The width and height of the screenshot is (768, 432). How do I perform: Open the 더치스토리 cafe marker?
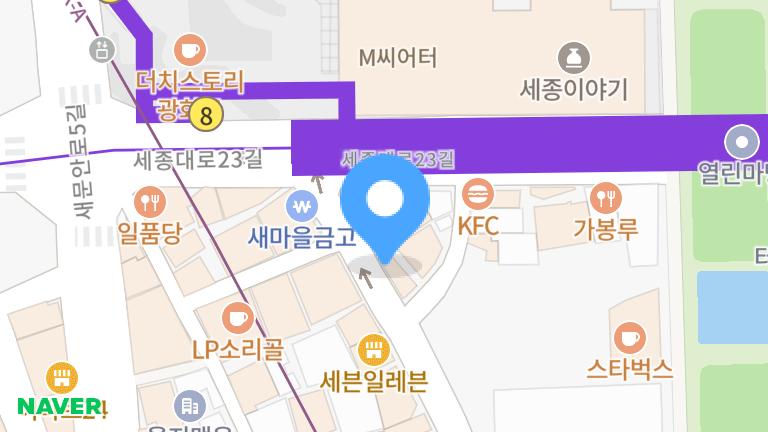(190, 48)
